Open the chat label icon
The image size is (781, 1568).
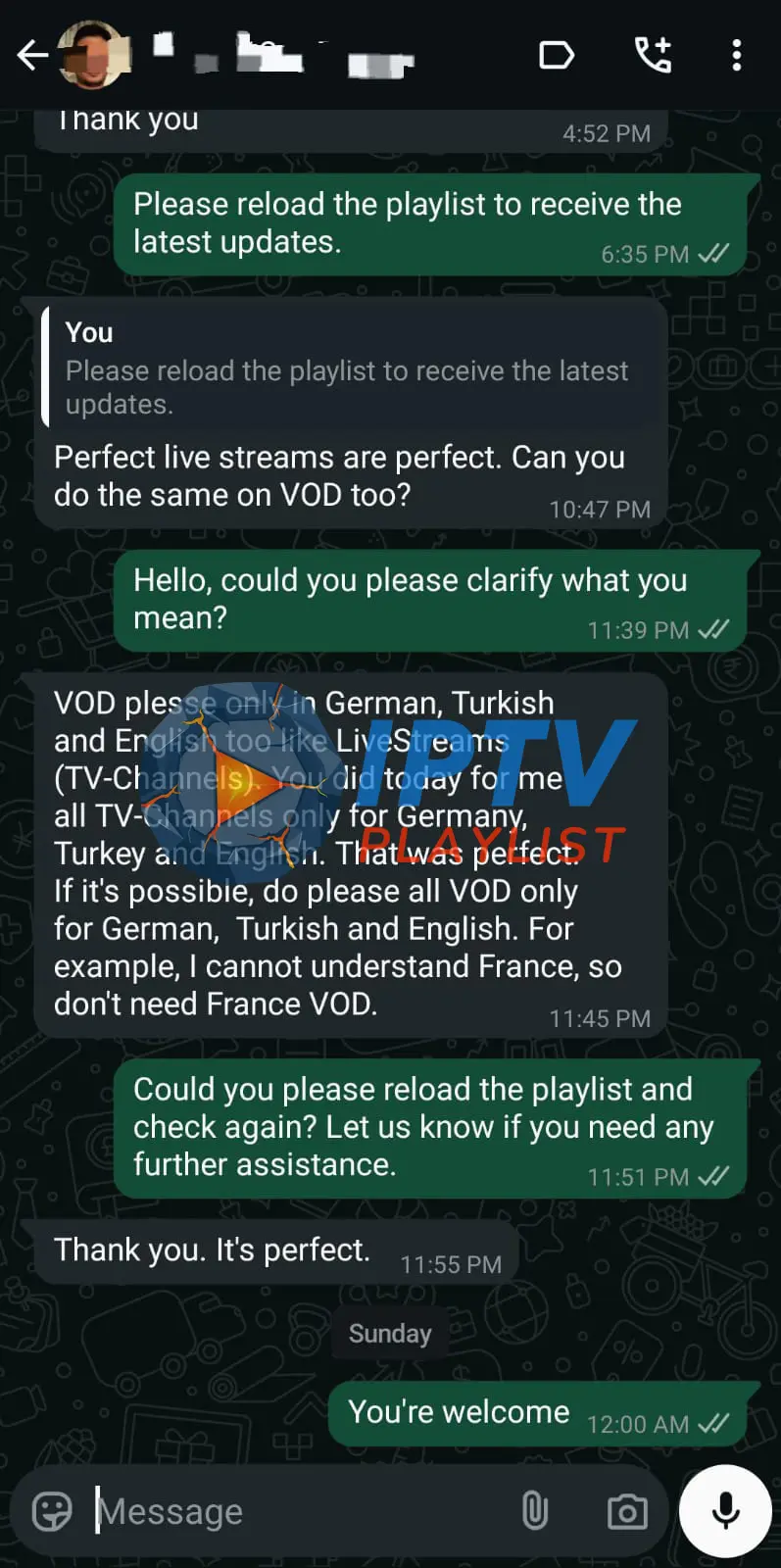click(557, 56)
